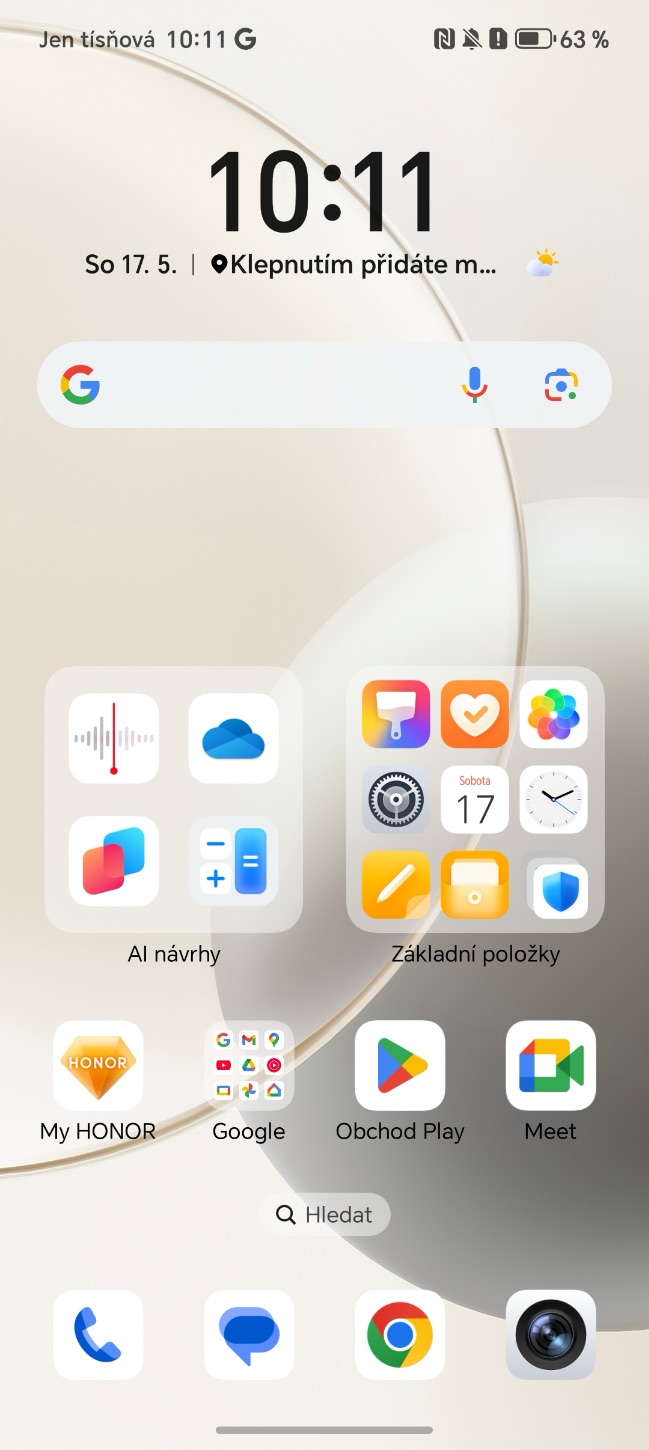The width and height of the screenshot is (649, 1450).
Task: Launch Google Meet
Action: tap(551, 1066)
